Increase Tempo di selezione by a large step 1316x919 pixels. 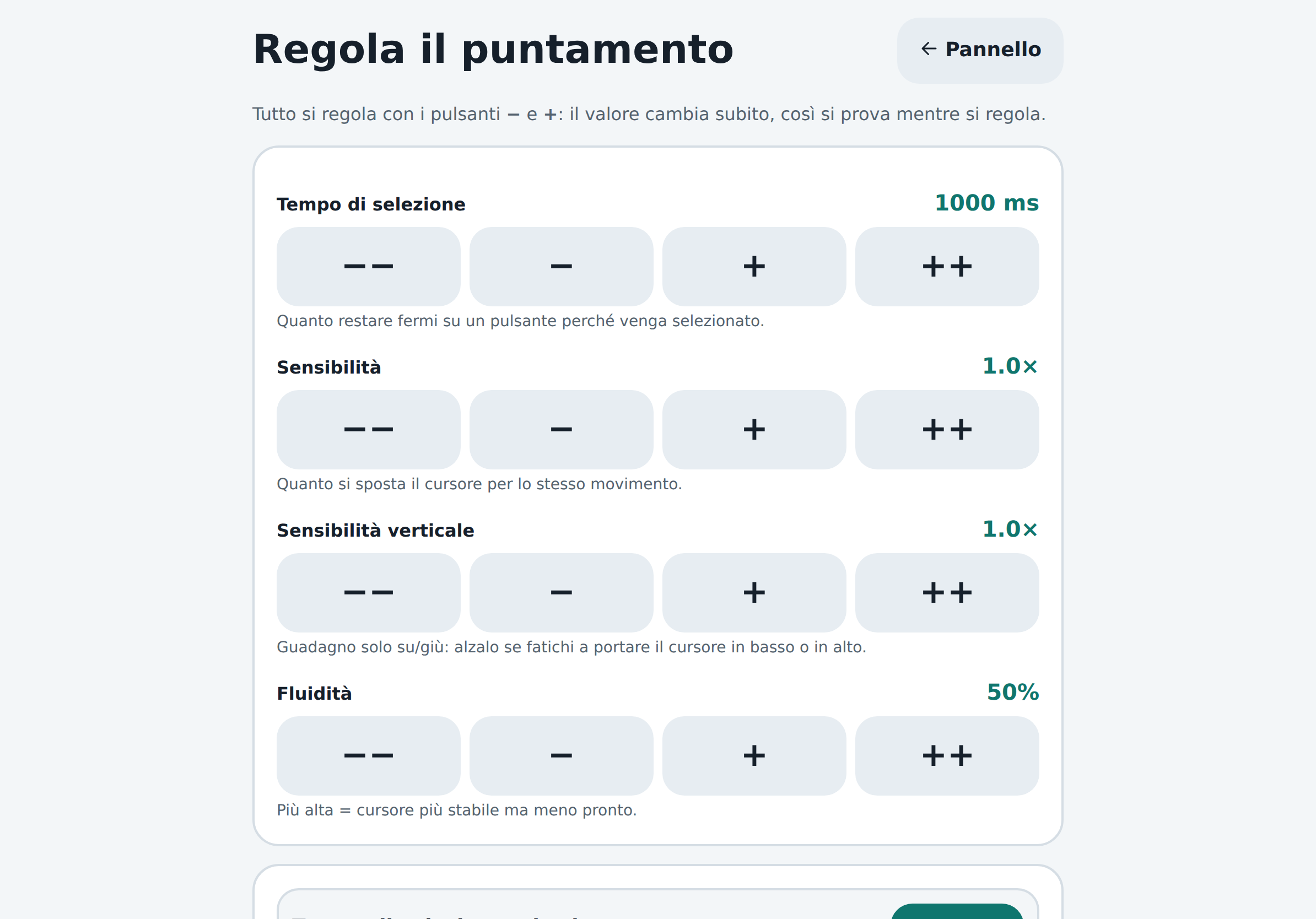pos(947,267)
